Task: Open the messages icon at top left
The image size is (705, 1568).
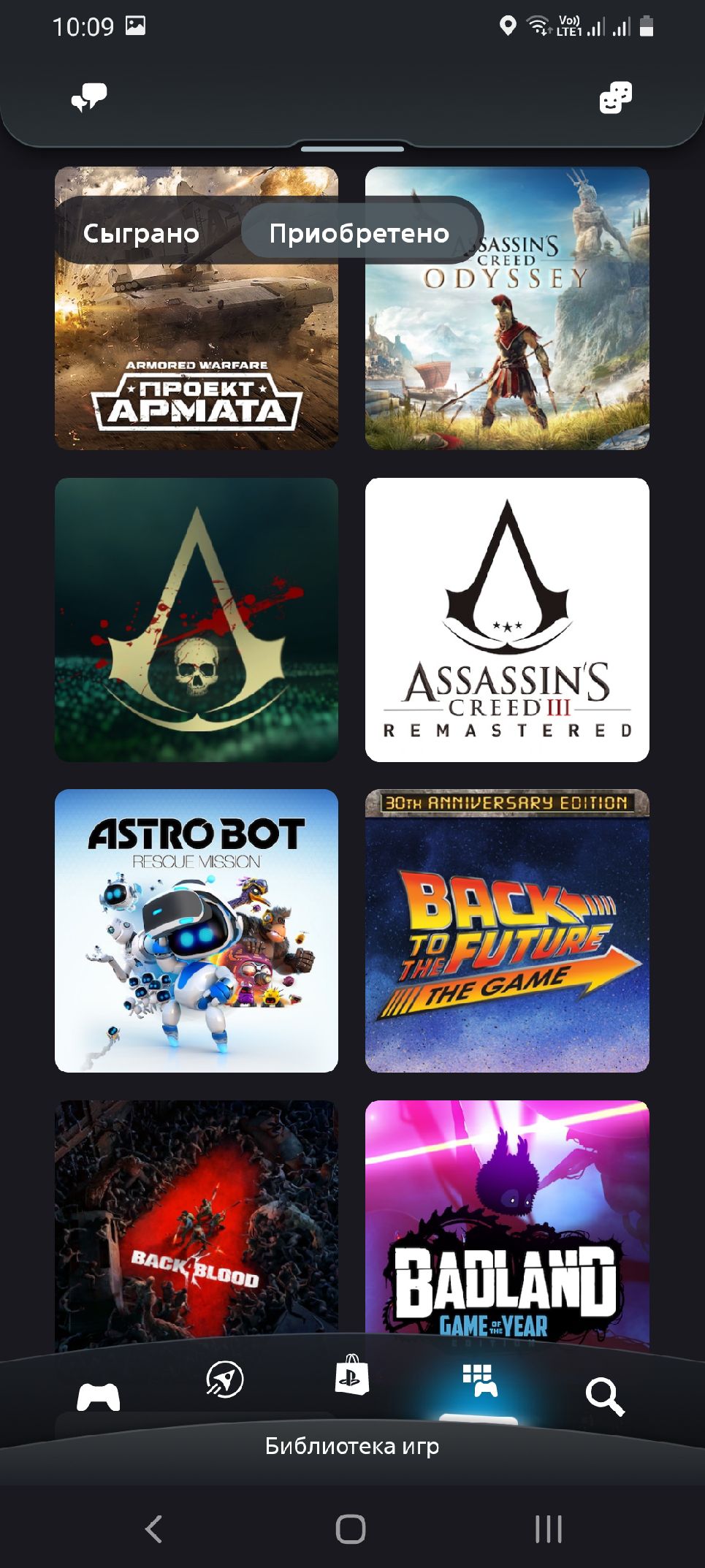Action: tap(89, 97)
